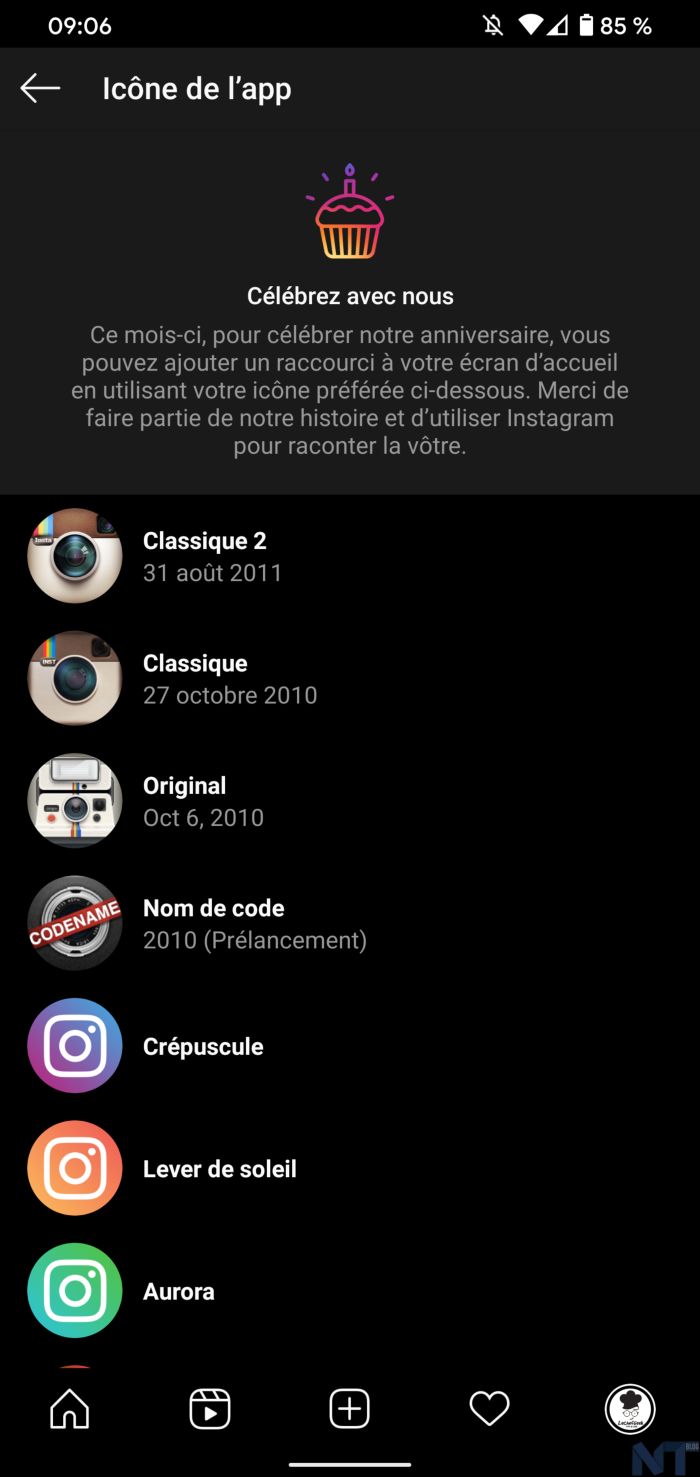Create a new post
The width and height of the screenshot is (700, 1477).
(x=350, y=1409)
